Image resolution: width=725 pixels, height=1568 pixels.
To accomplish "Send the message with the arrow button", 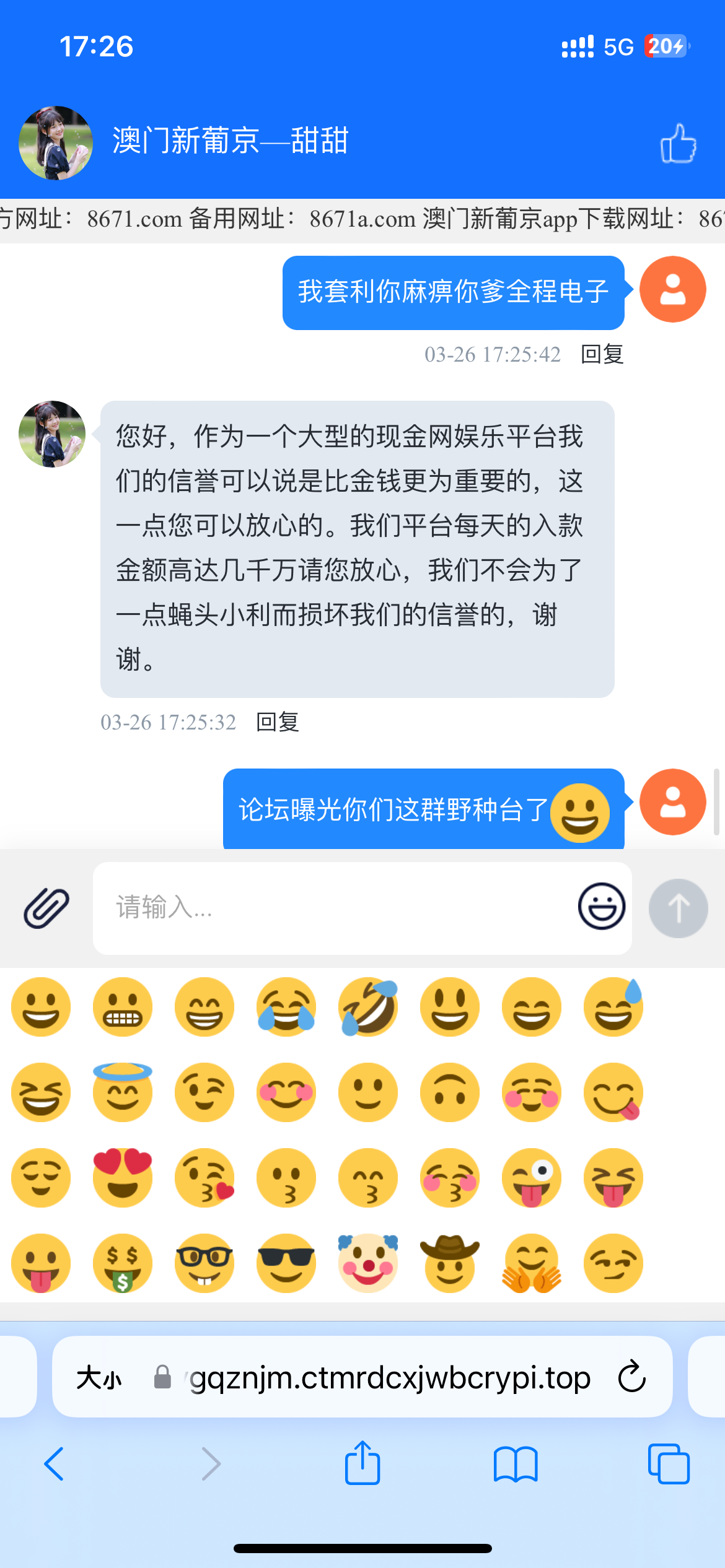I will point(678,908).
